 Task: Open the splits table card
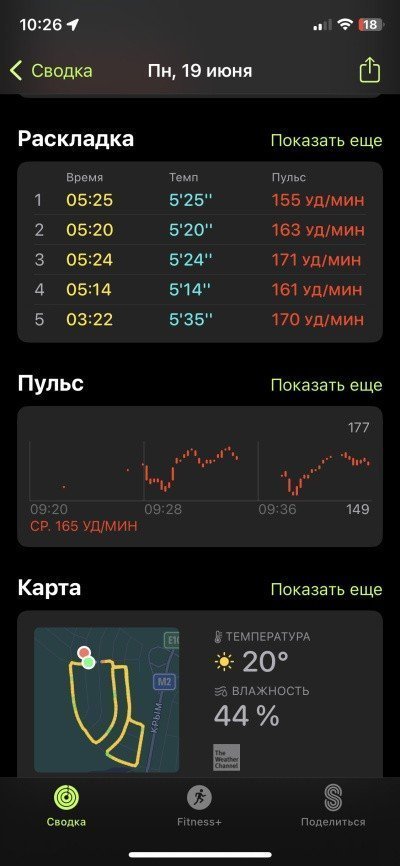pos(200,252)
